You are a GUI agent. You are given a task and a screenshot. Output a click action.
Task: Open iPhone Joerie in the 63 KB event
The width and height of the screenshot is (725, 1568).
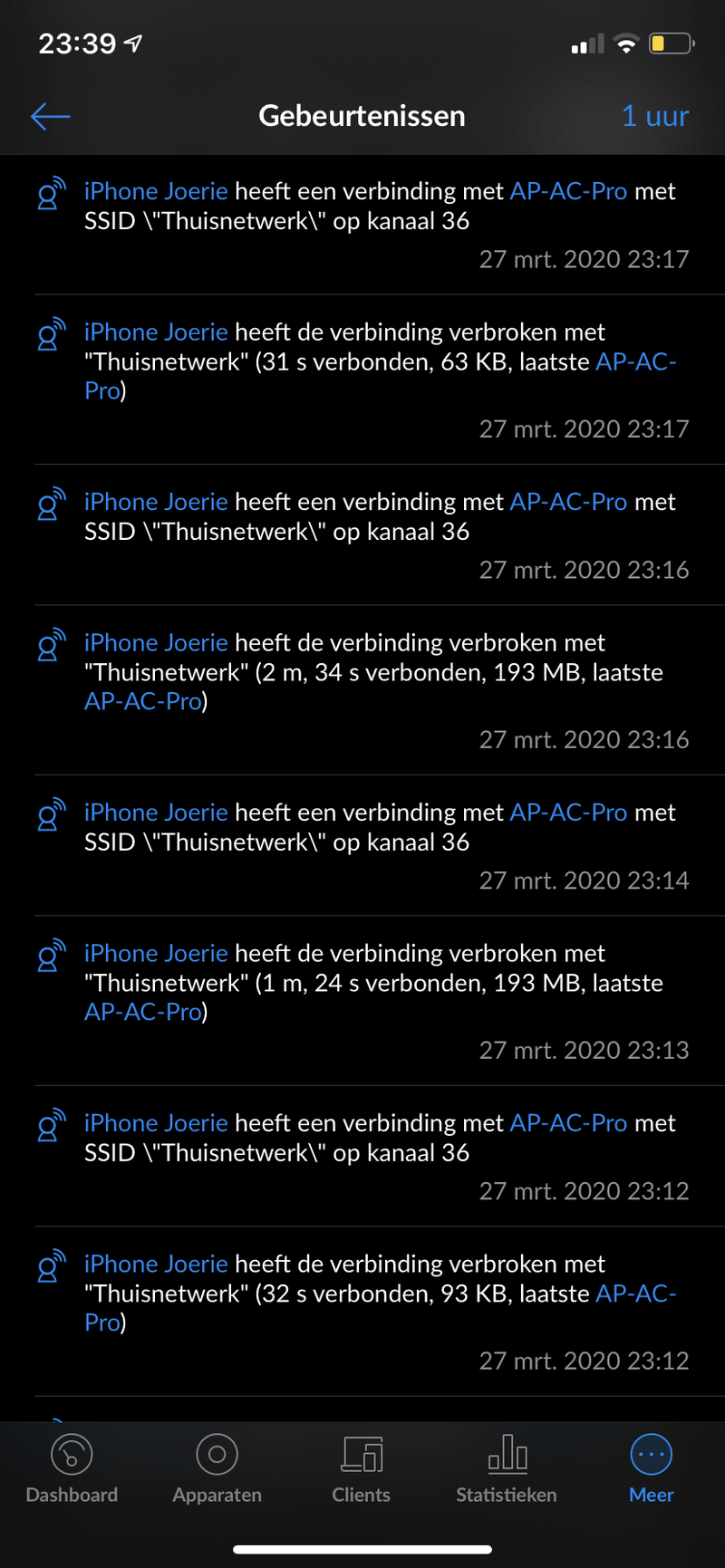[x=156, y=332]
